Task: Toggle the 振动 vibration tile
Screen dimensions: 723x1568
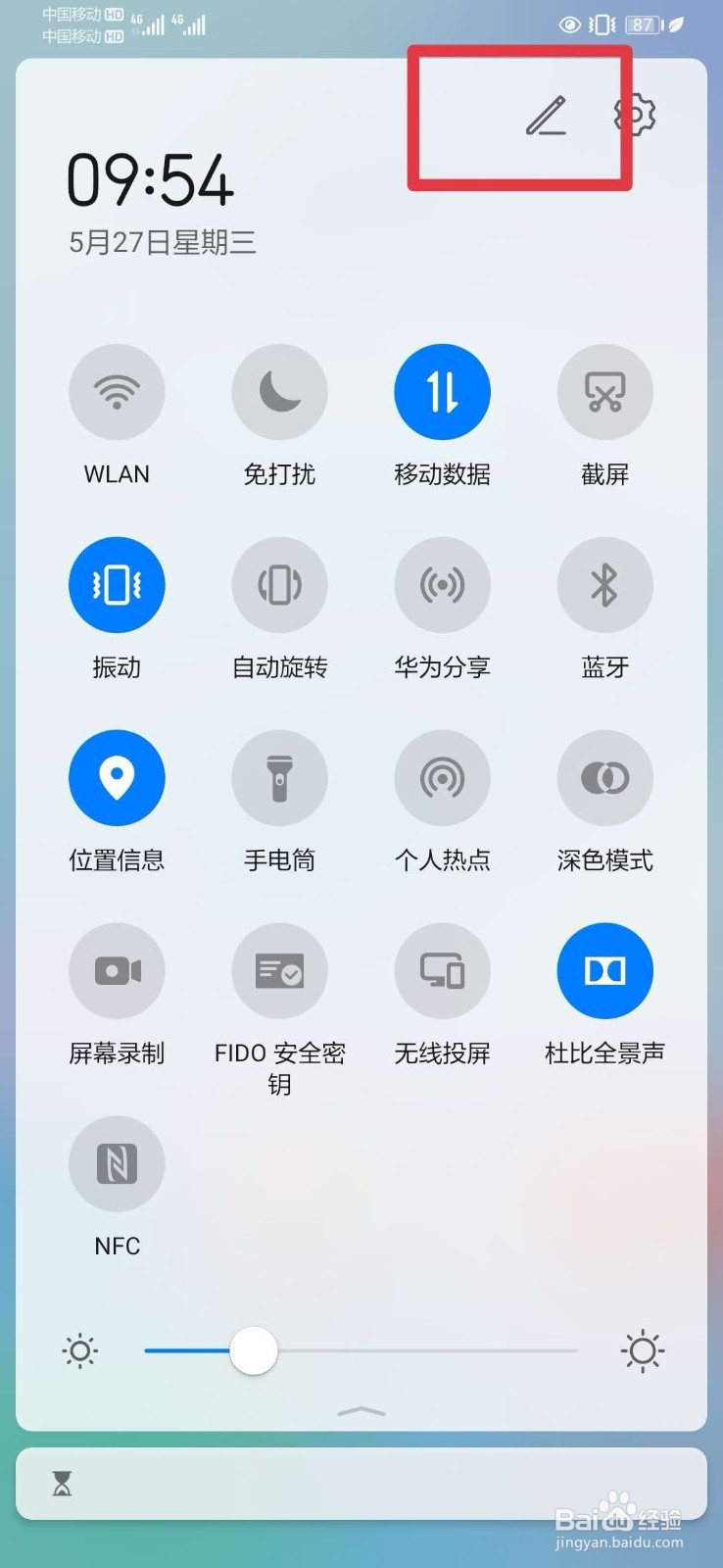Action: tap(117, 585)
